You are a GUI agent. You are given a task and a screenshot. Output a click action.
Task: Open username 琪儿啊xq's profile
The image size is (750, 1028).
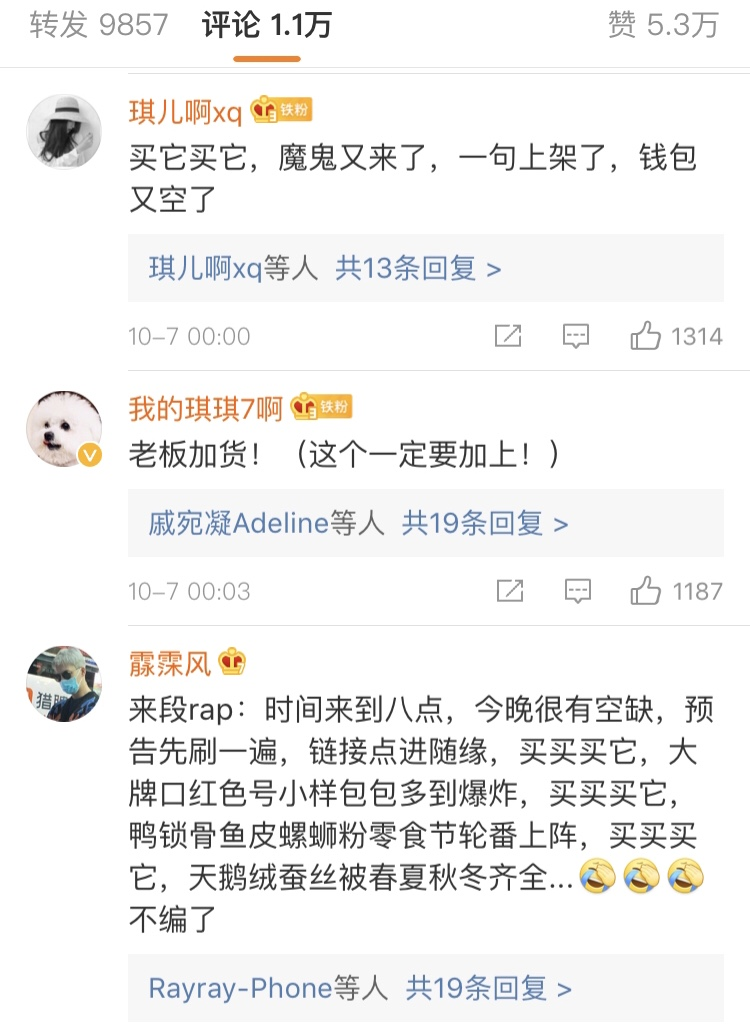tap(185, 112)
